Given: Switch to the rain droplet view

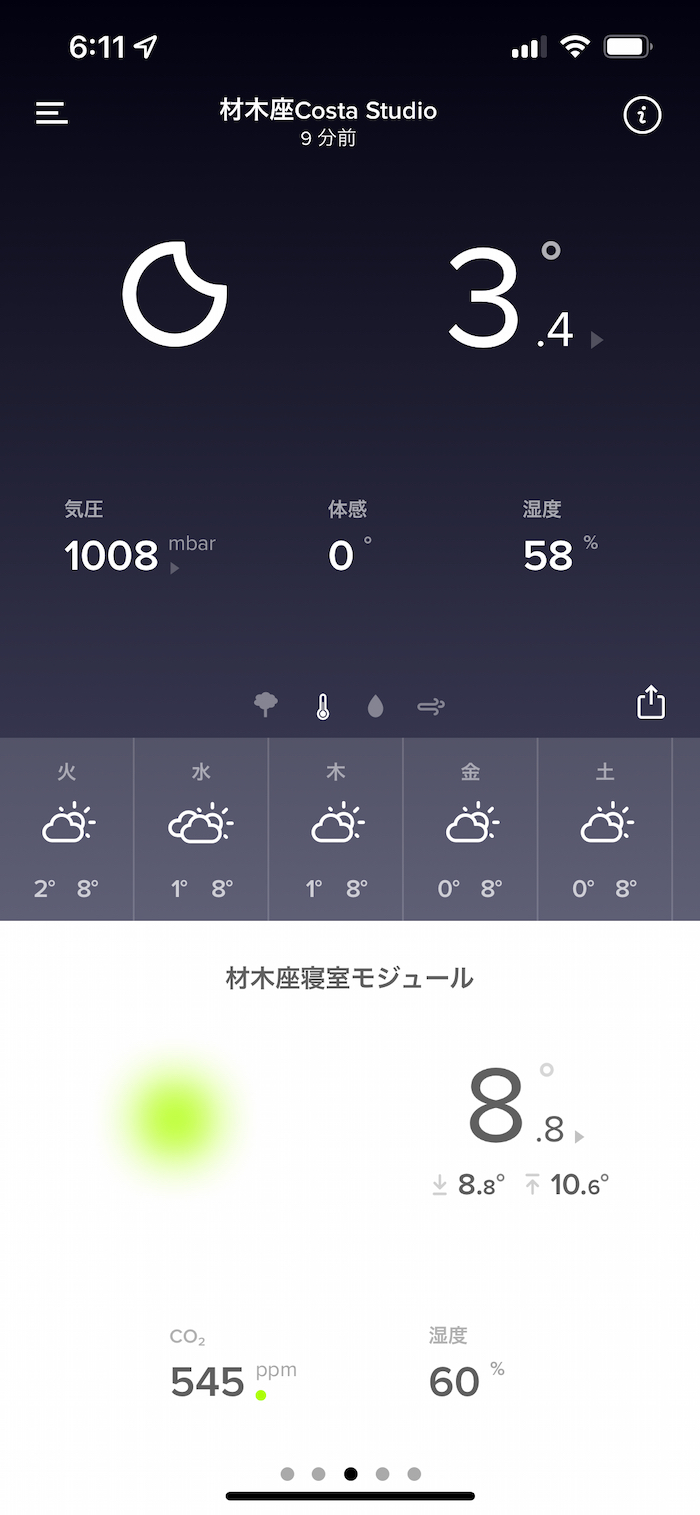Looking at the screenshot, I should pyautogui.click(x=376, y=707).
